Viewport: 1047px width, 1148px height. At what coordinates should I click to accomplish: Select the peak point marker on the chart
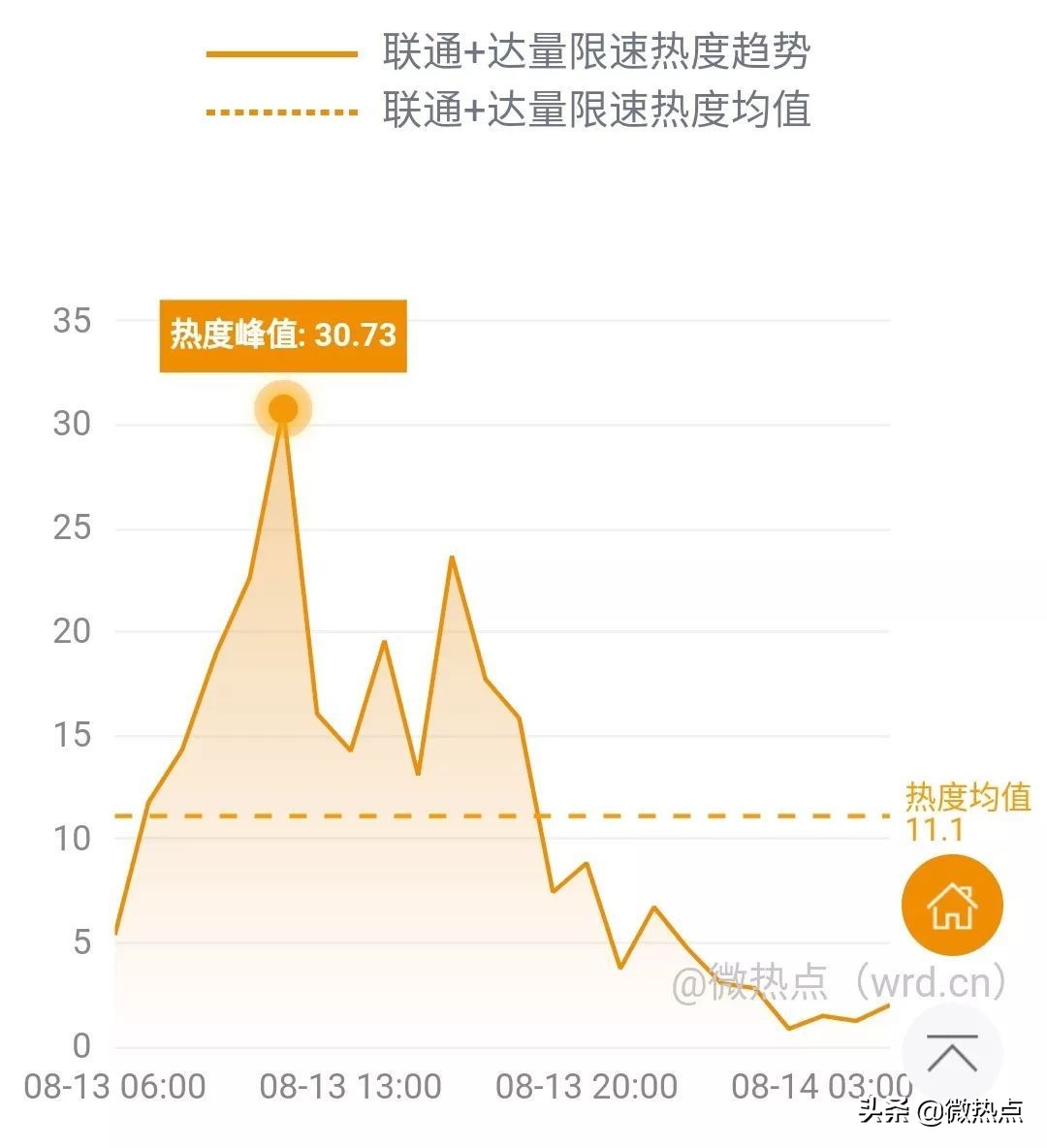[x=283, y=407]
